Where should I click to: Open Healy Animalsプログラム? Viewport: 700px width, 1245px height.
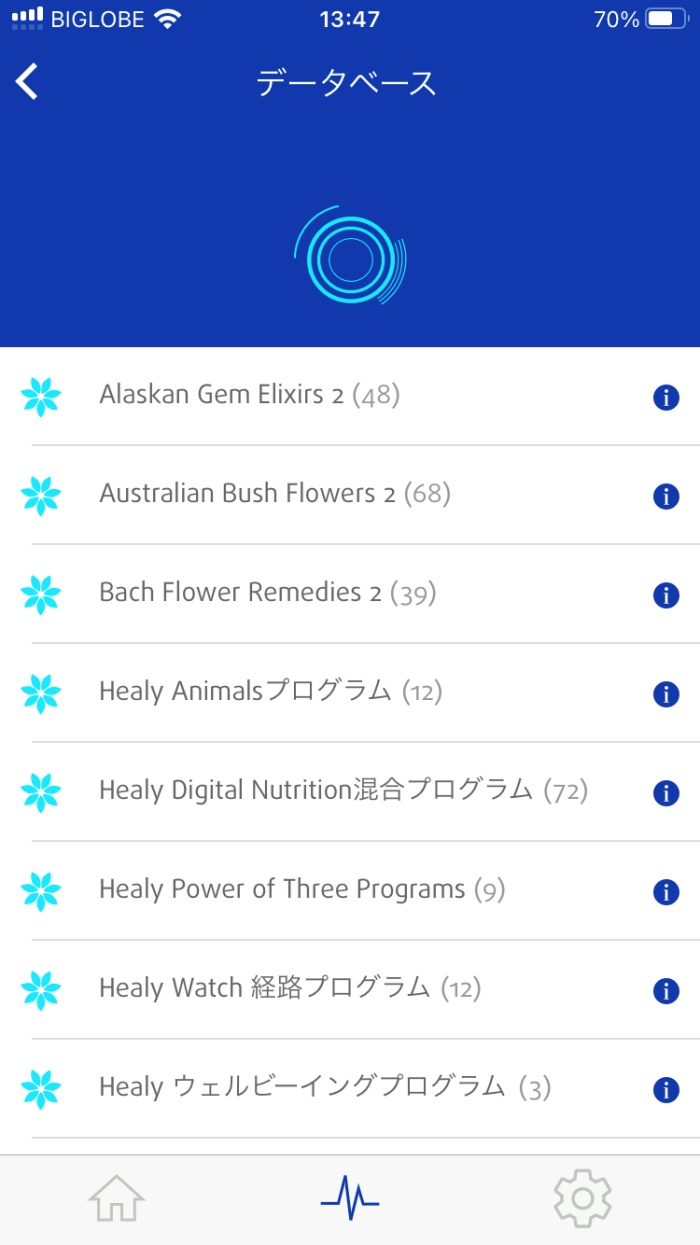[x=270, y=691]
